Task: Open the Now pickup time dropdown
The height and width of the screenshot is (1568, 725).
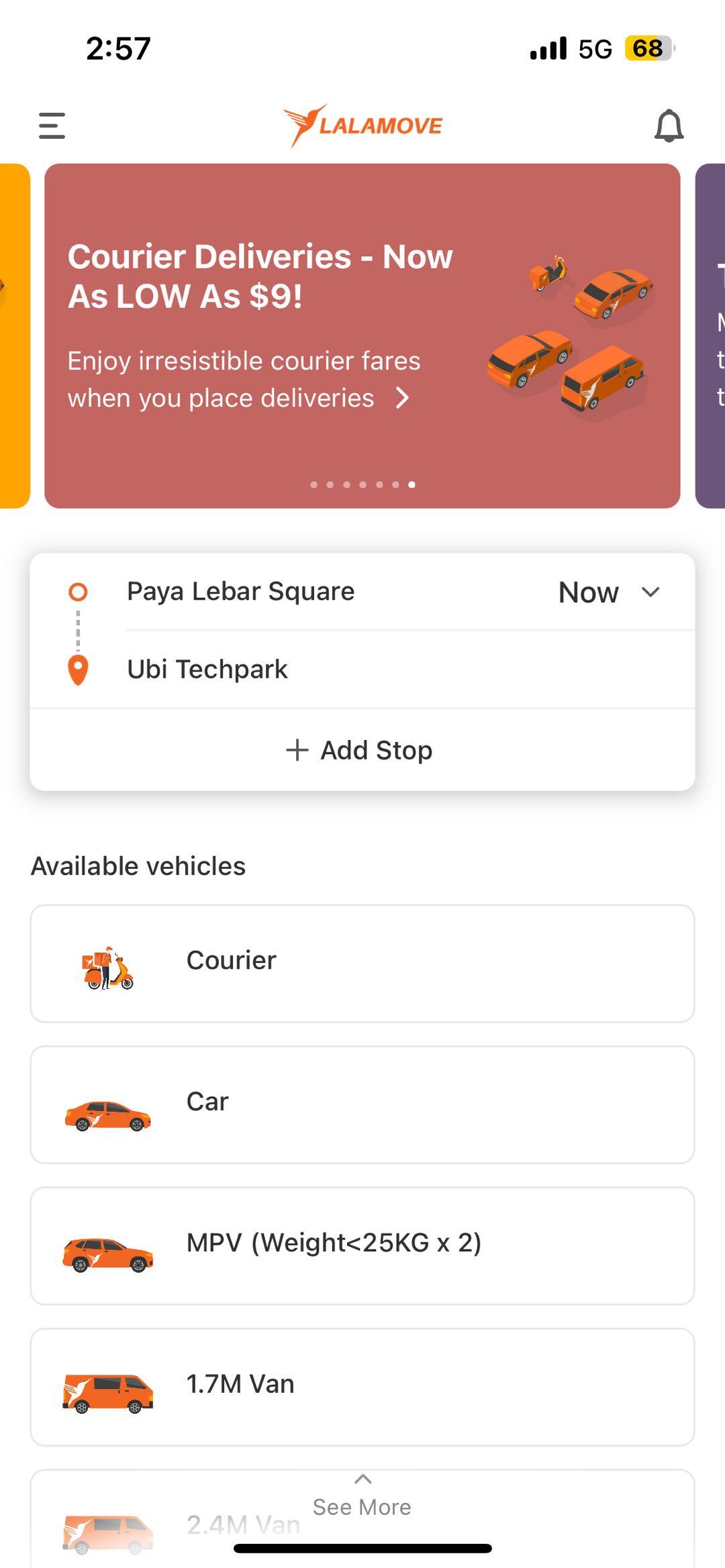Action: click(609, 592)
